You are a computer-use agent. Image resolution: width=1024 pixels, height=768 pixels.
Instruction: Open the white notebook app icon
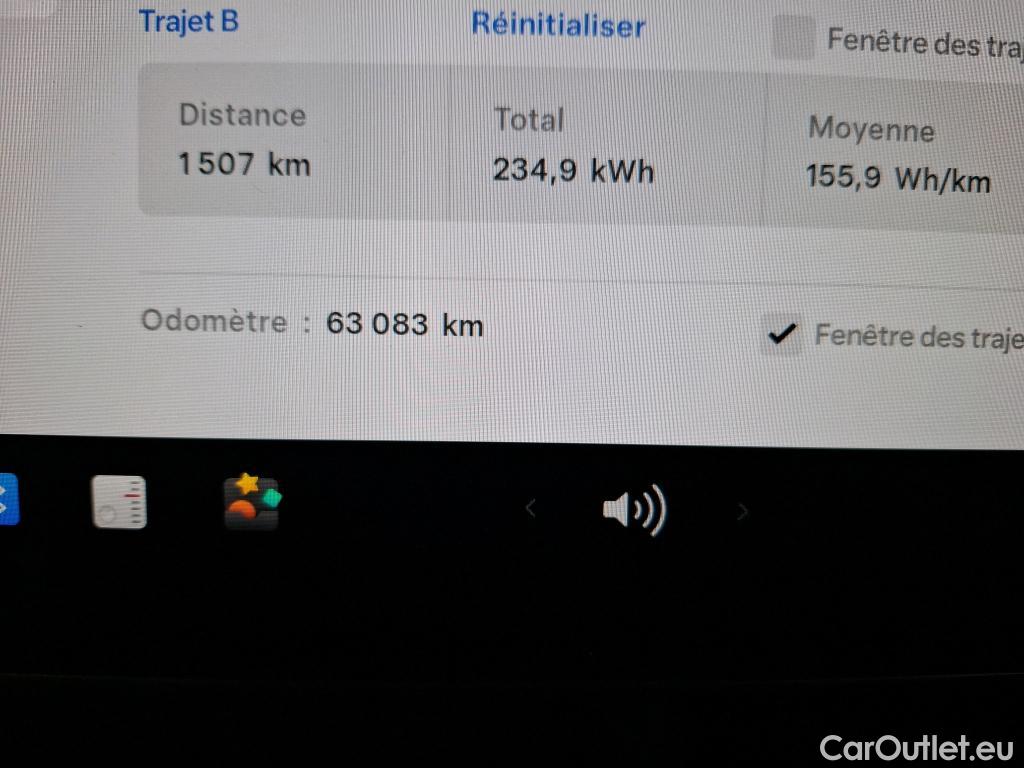coord(119,502)
